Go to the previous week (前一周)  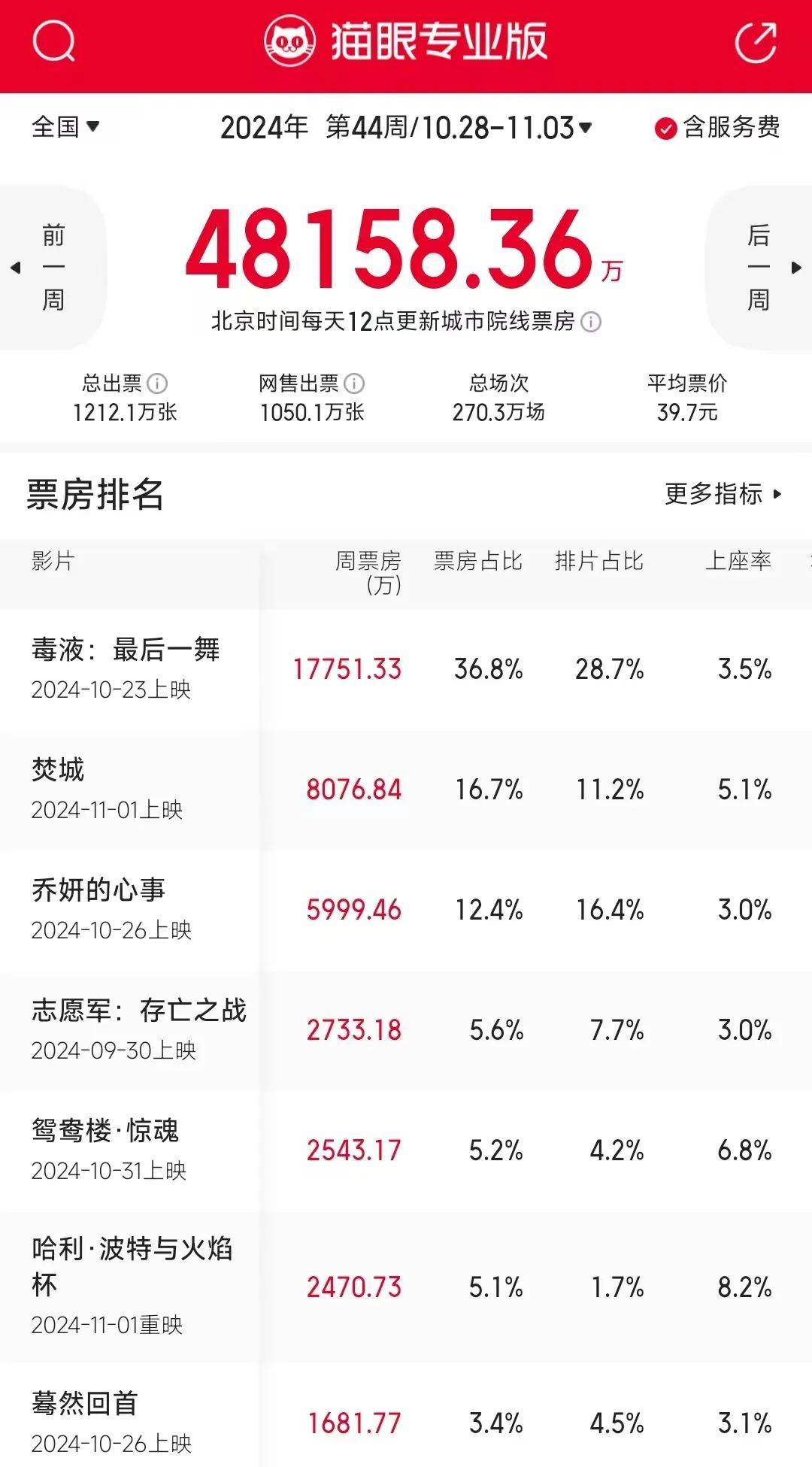tap(51, 268)
